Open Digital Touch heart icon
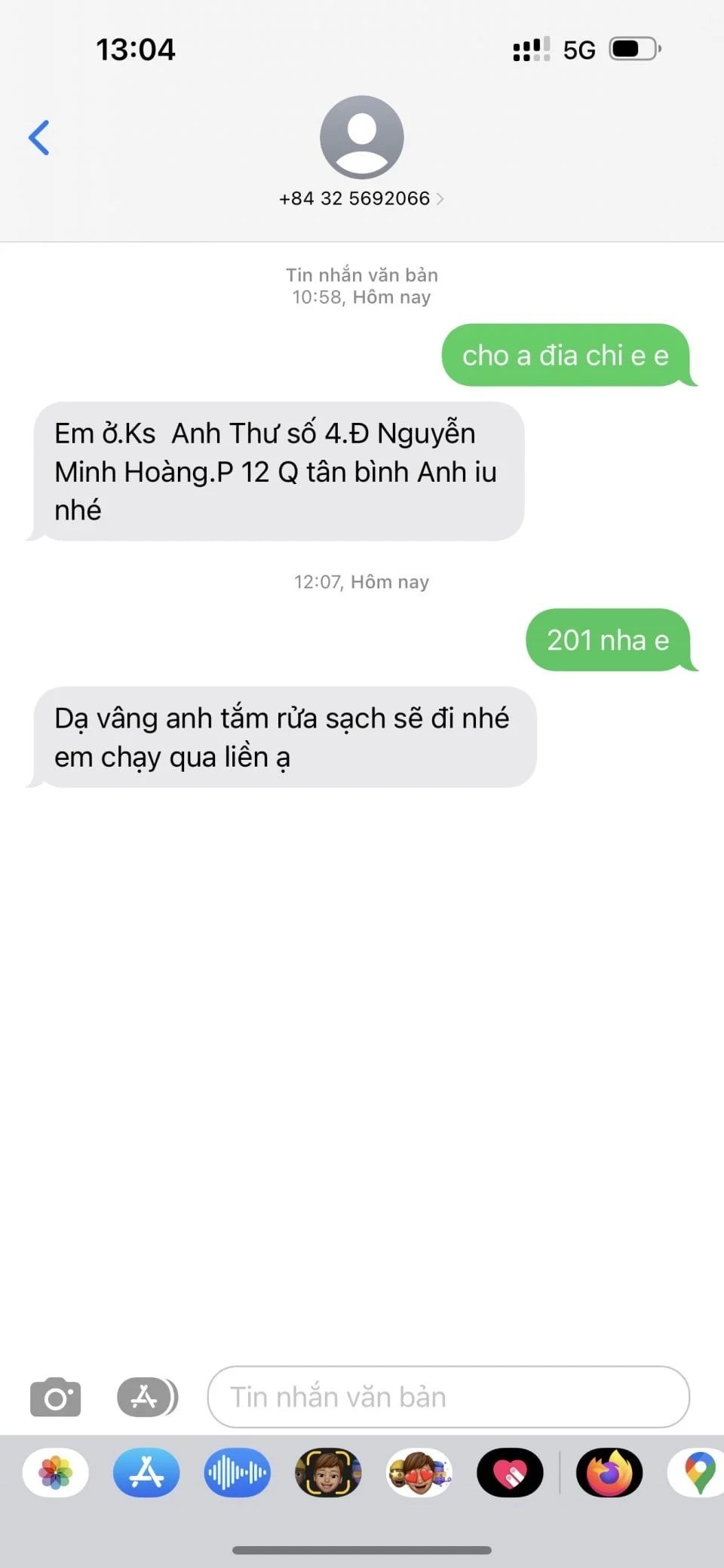Viewport: 724px width, 1568px height. 510,1472
